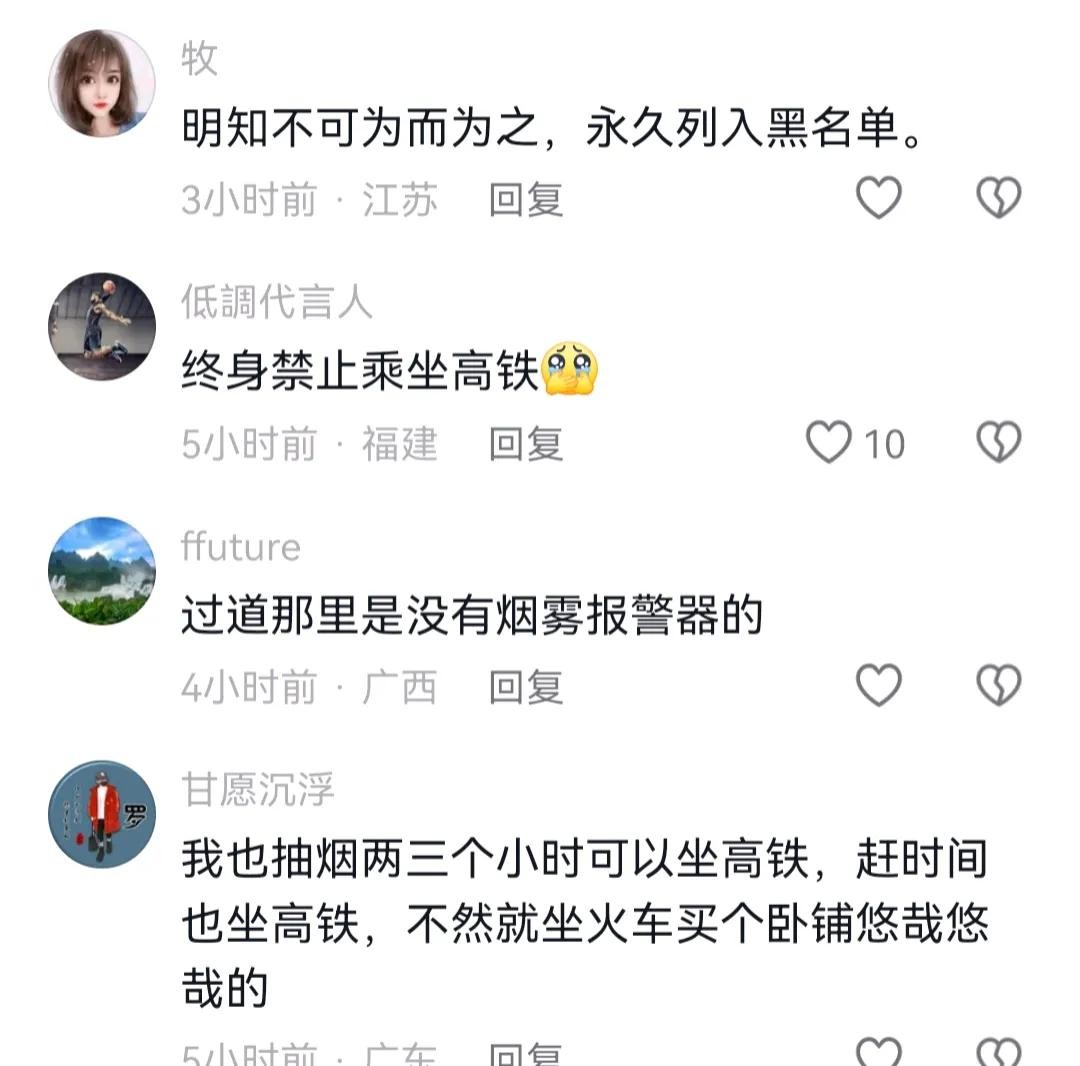Screen dimensions: 1080x1066
Task: Dislike the comment from ffuture
Action: pyautogui.click(x=998, y=686)
